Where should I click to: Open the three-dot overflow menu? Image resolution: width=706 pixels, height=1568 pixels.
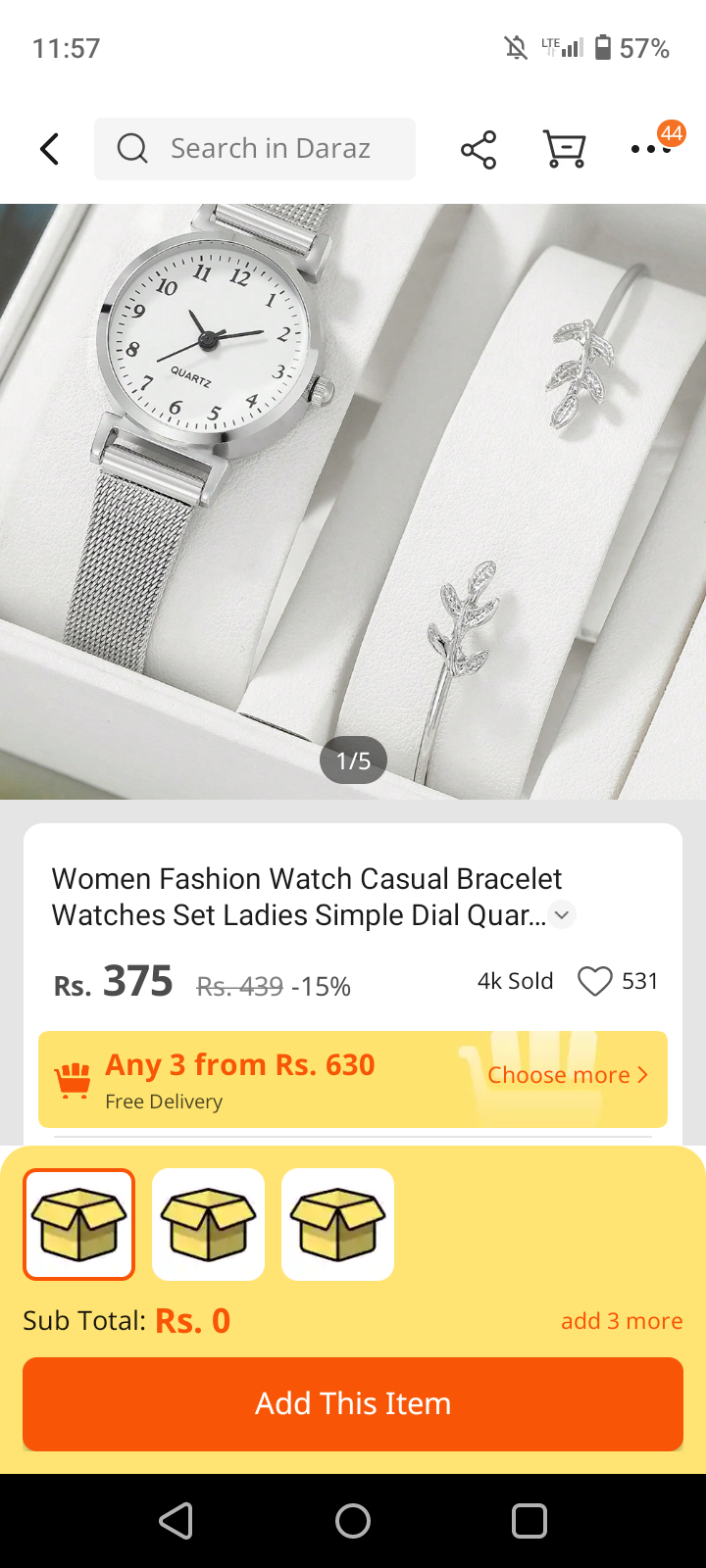(x=650, y=149)
